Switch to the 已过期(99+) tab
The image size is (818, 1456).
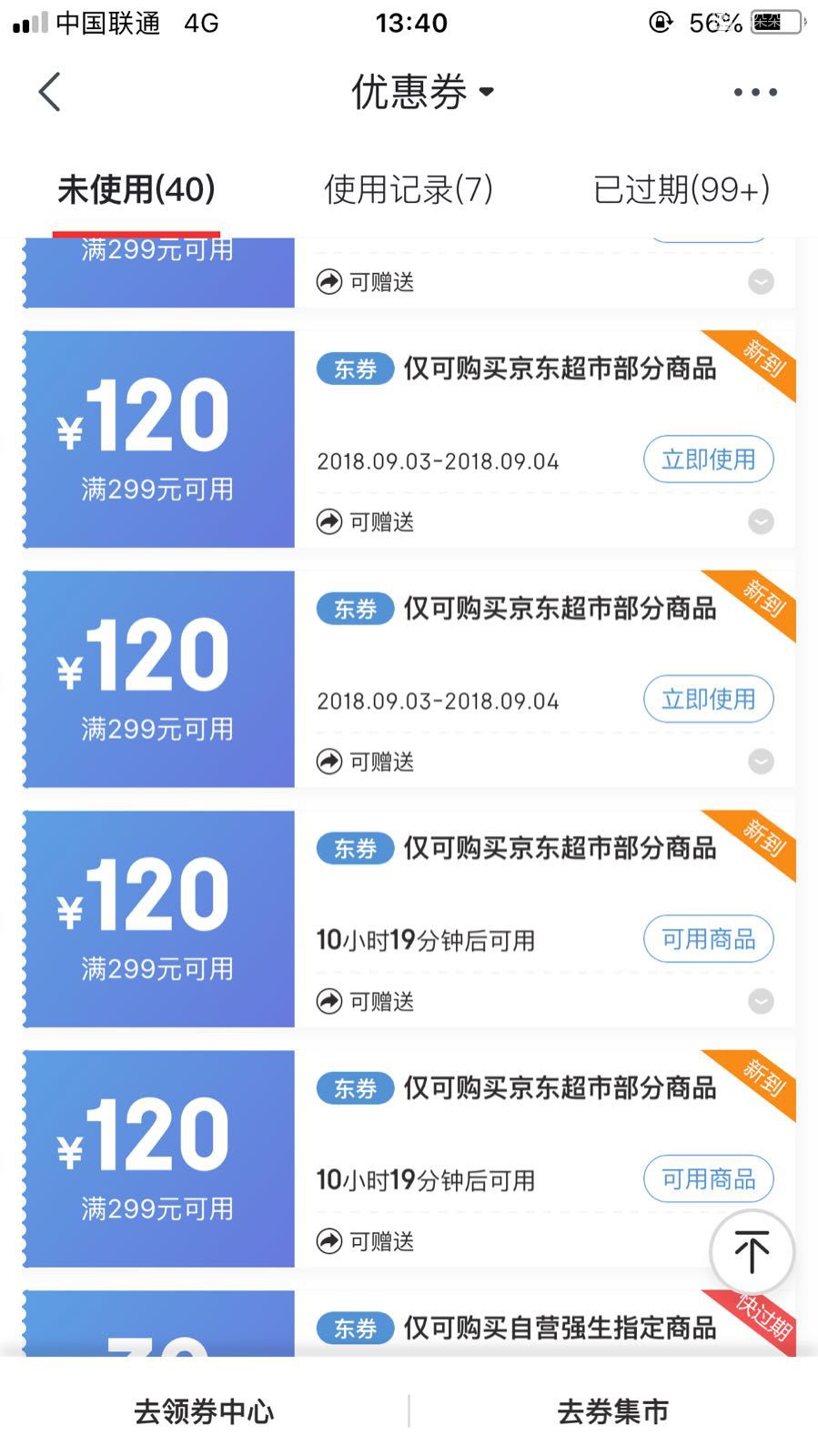(681, 189)
